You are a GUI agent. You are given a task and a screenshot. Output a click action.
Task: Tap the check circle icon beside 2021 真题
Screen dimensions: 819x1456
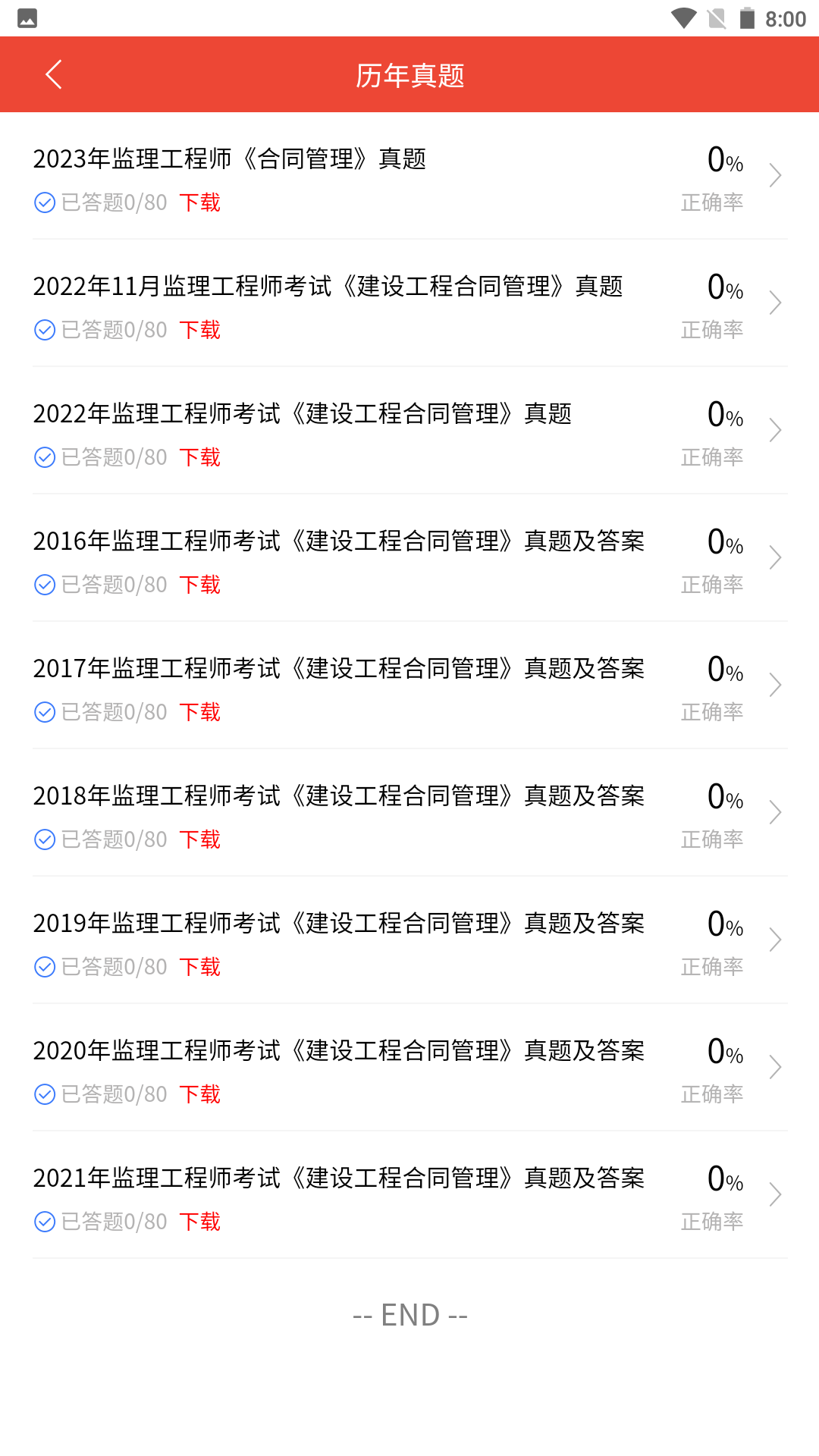coord(43,1222)
